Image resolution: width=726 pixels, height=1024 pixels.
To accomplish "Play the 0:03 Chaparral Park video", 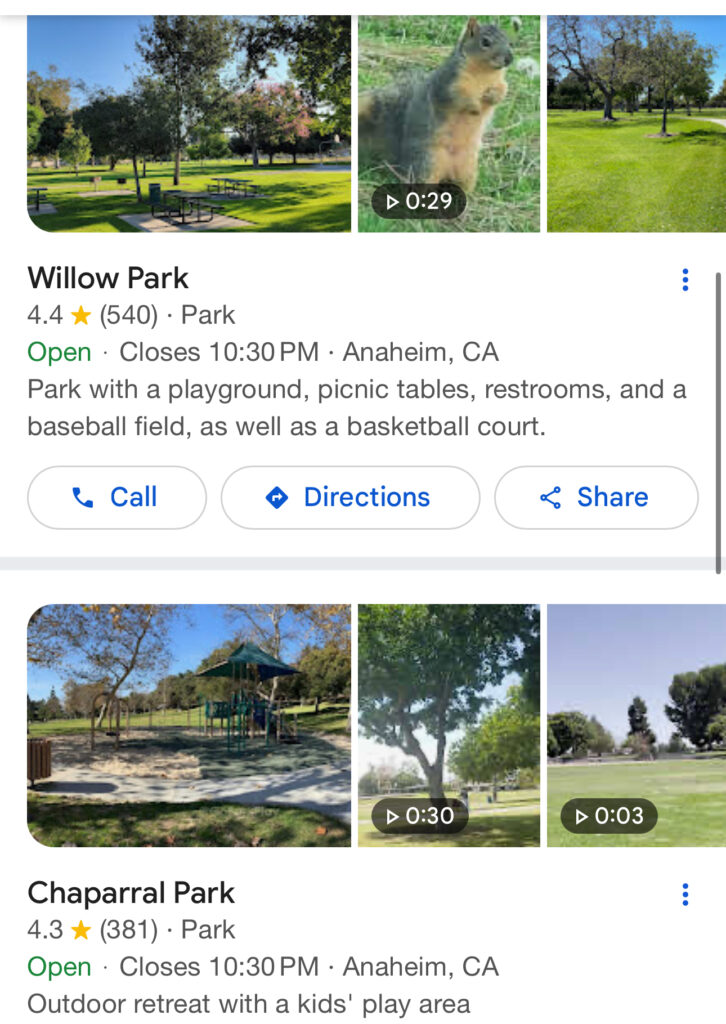I will coord(636,725).
